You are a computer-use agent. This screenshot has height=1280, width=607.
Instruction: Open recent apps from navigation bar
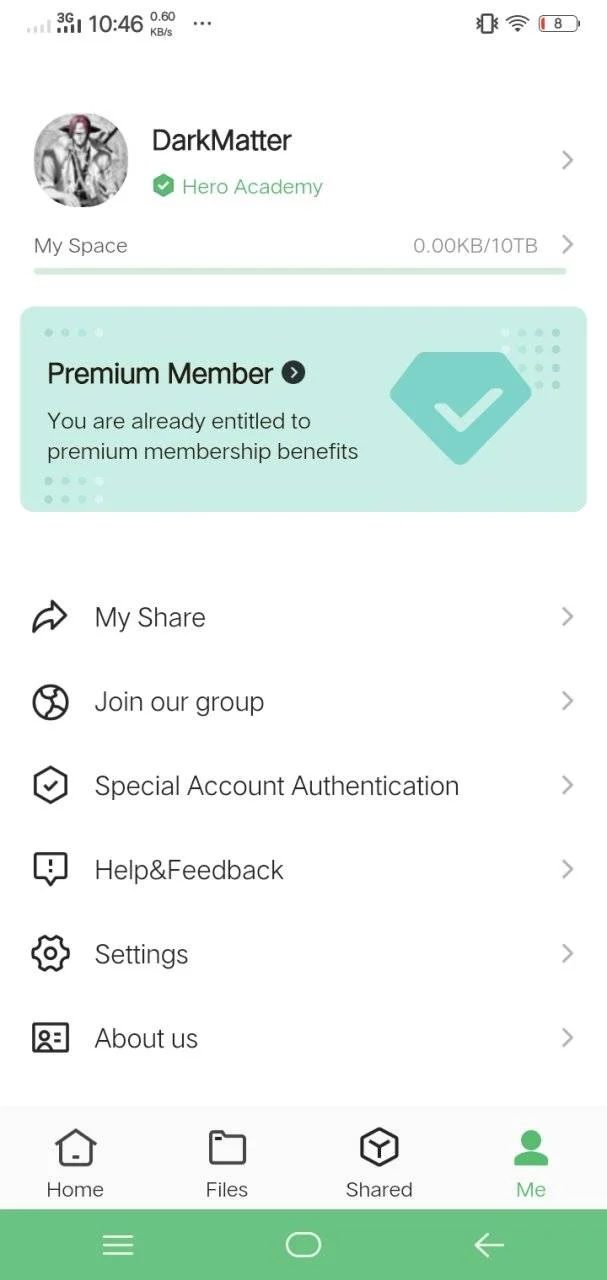[118, 1244]
